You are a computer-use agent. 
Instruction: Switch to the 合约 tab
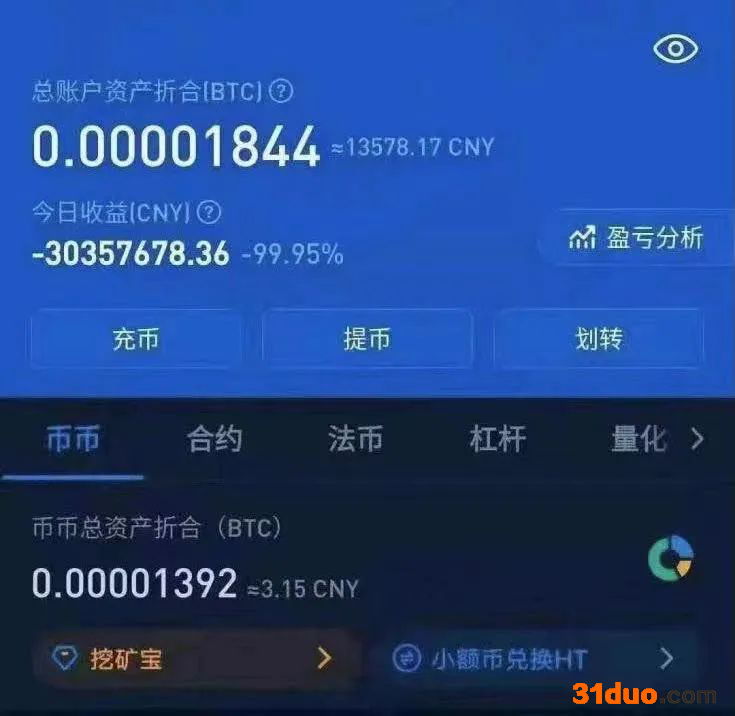click(x=214, y=439)
